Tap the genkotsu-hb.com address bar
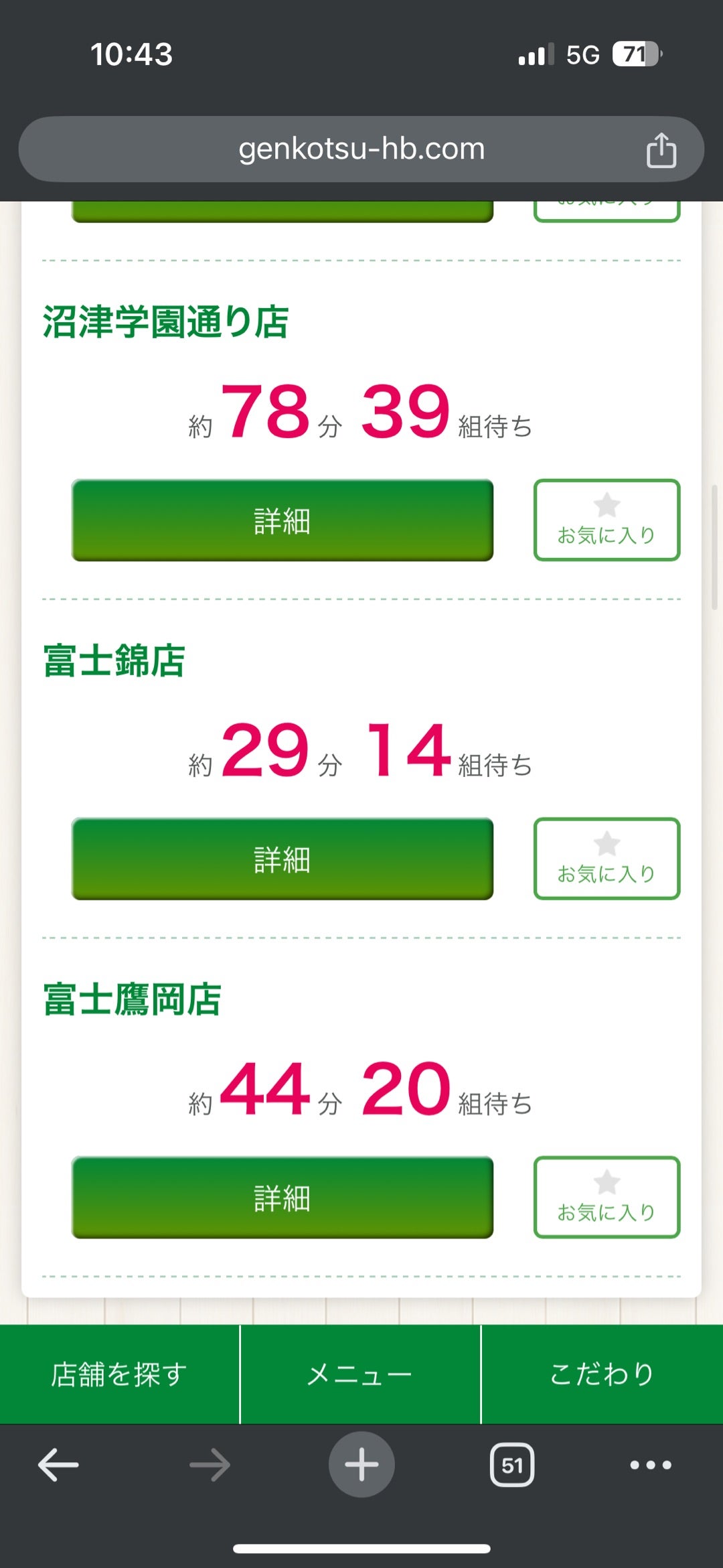 361,149
